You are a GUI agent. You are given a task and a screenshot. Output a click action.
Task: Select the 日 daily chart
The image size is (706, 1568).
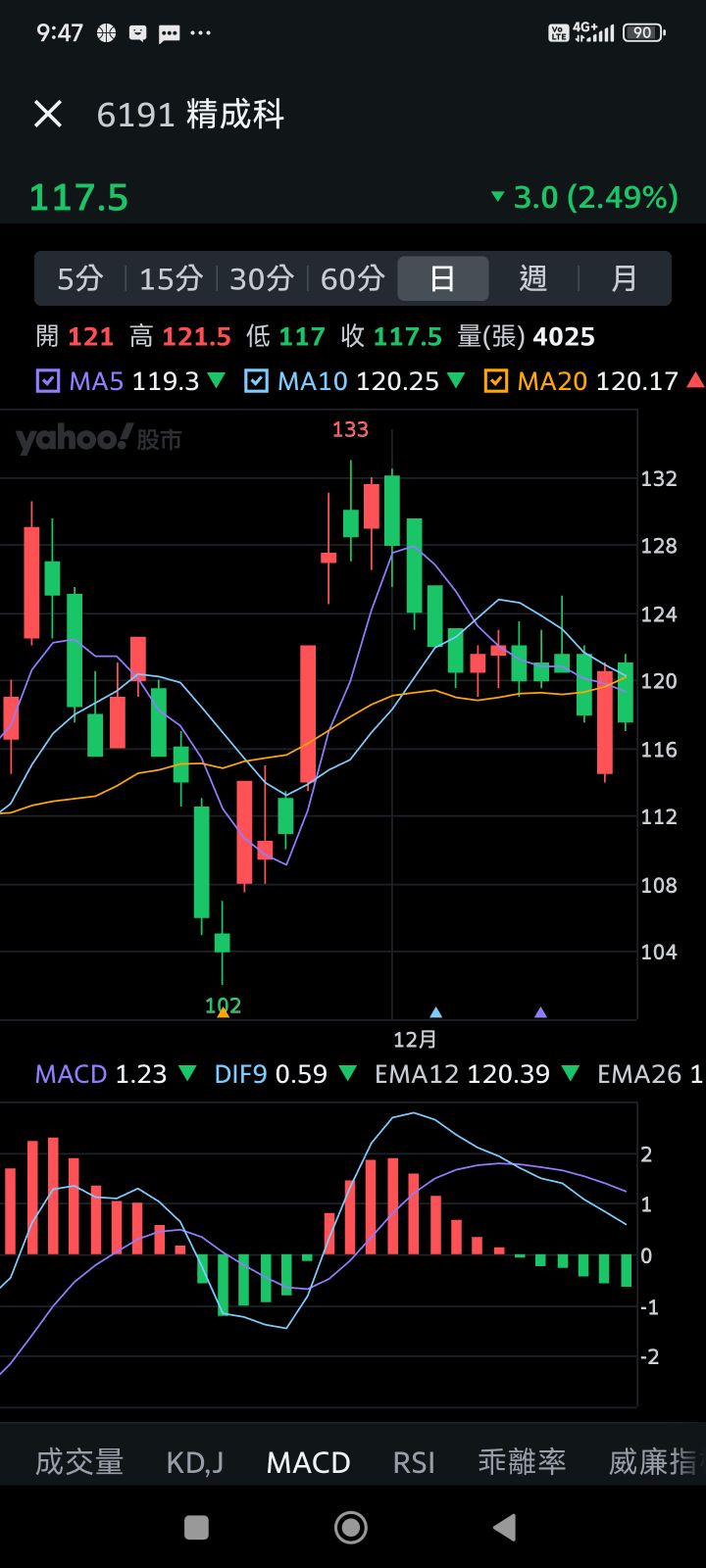click(x=442, y=279)
